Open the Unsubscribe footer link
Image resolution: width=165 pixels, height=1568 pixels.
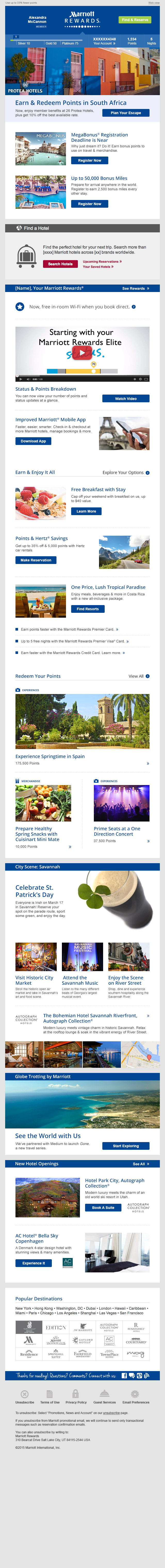24,1402
